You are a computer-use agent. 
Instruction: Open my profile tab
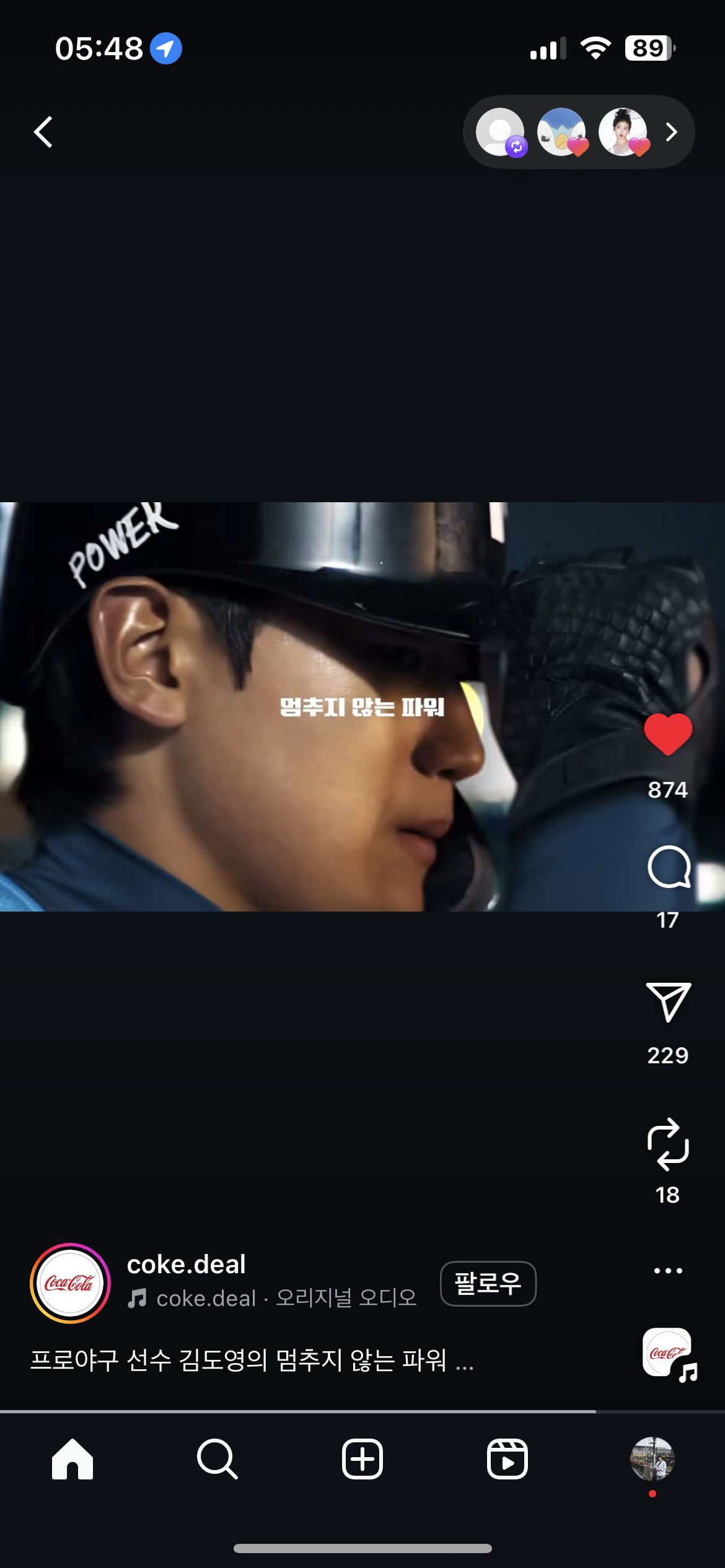point(652,1459)
